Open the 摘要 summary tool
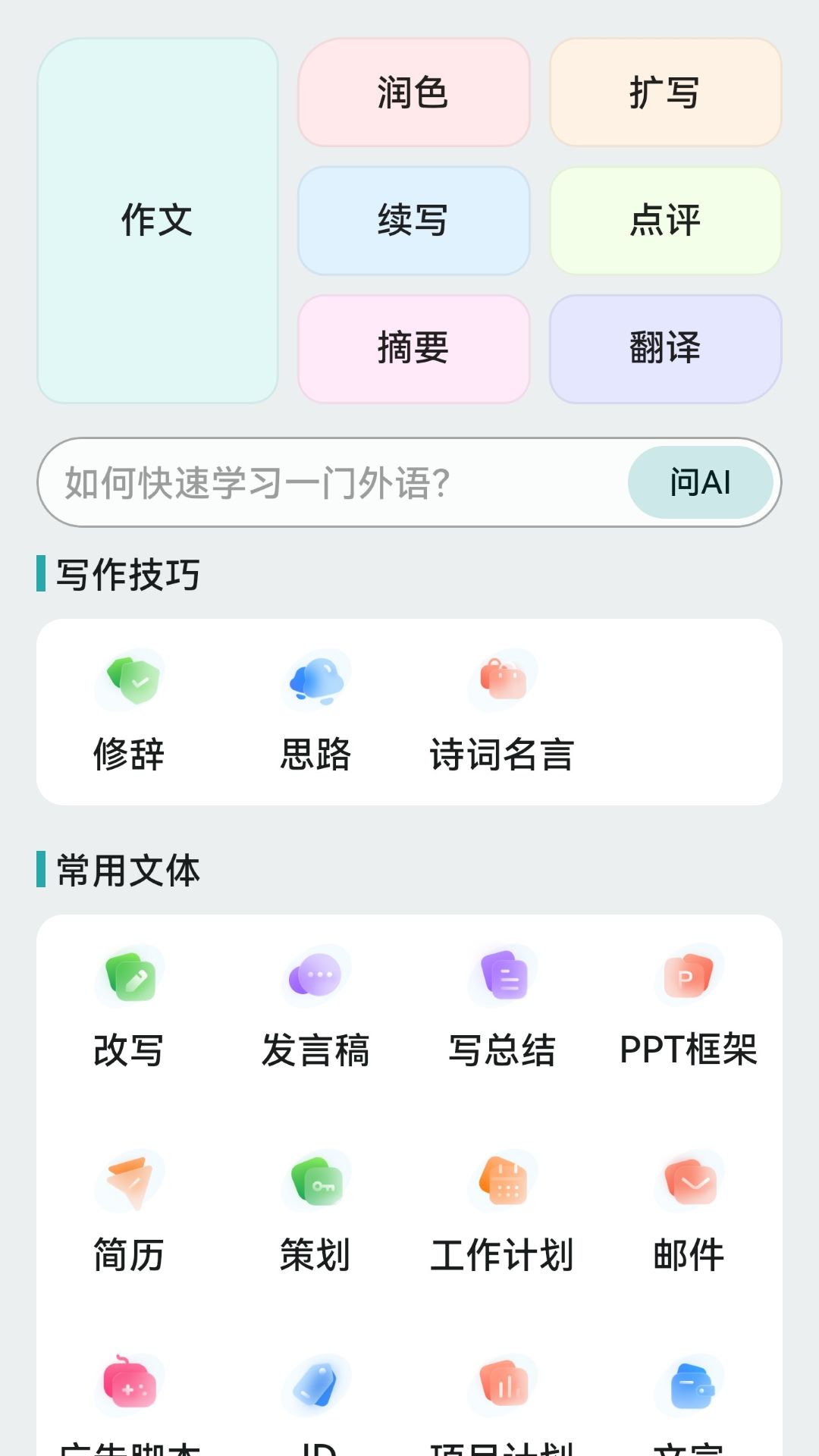Image resolution: width=819 pixels, height=1456 pixels. [413, 349]
